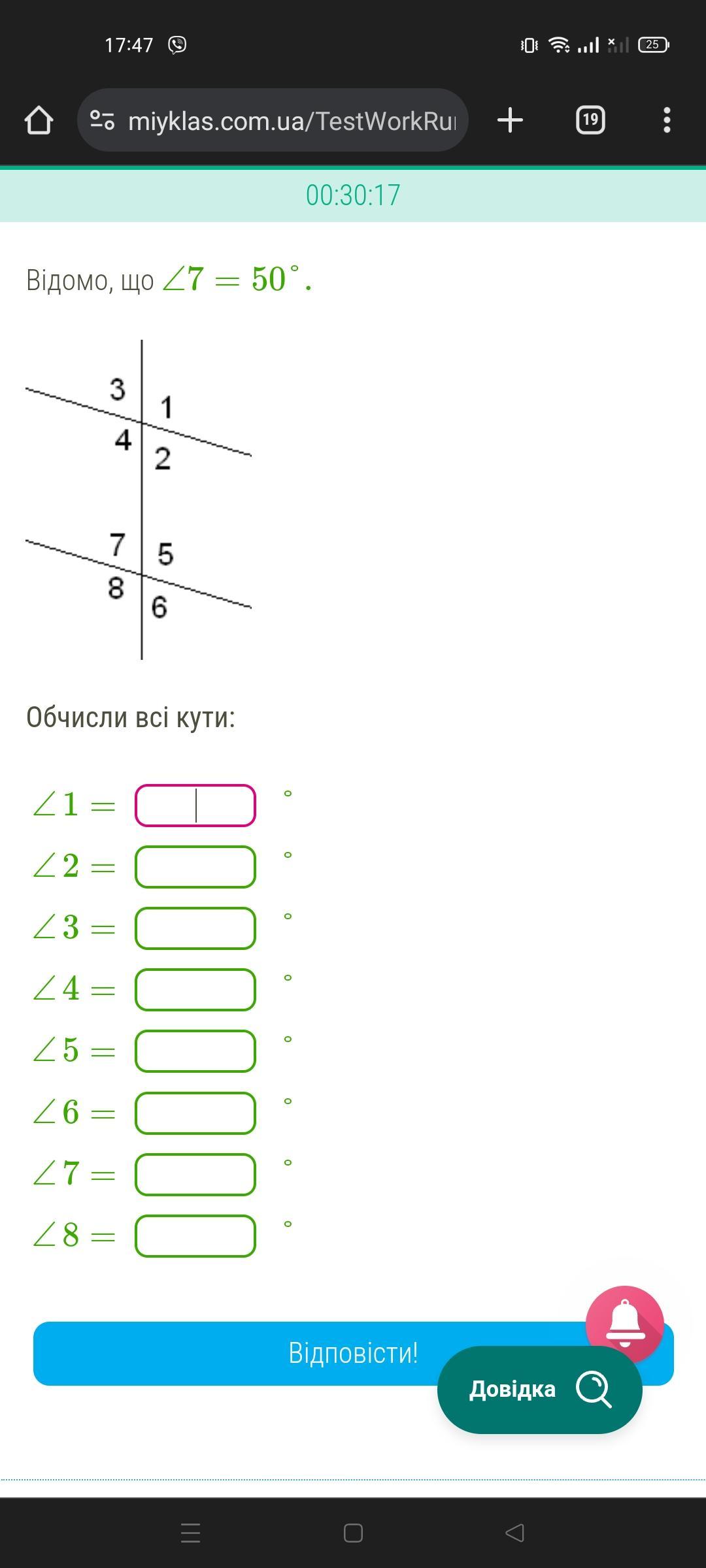
Task: Open the pink notification bell
Action: coord(625,1324)
